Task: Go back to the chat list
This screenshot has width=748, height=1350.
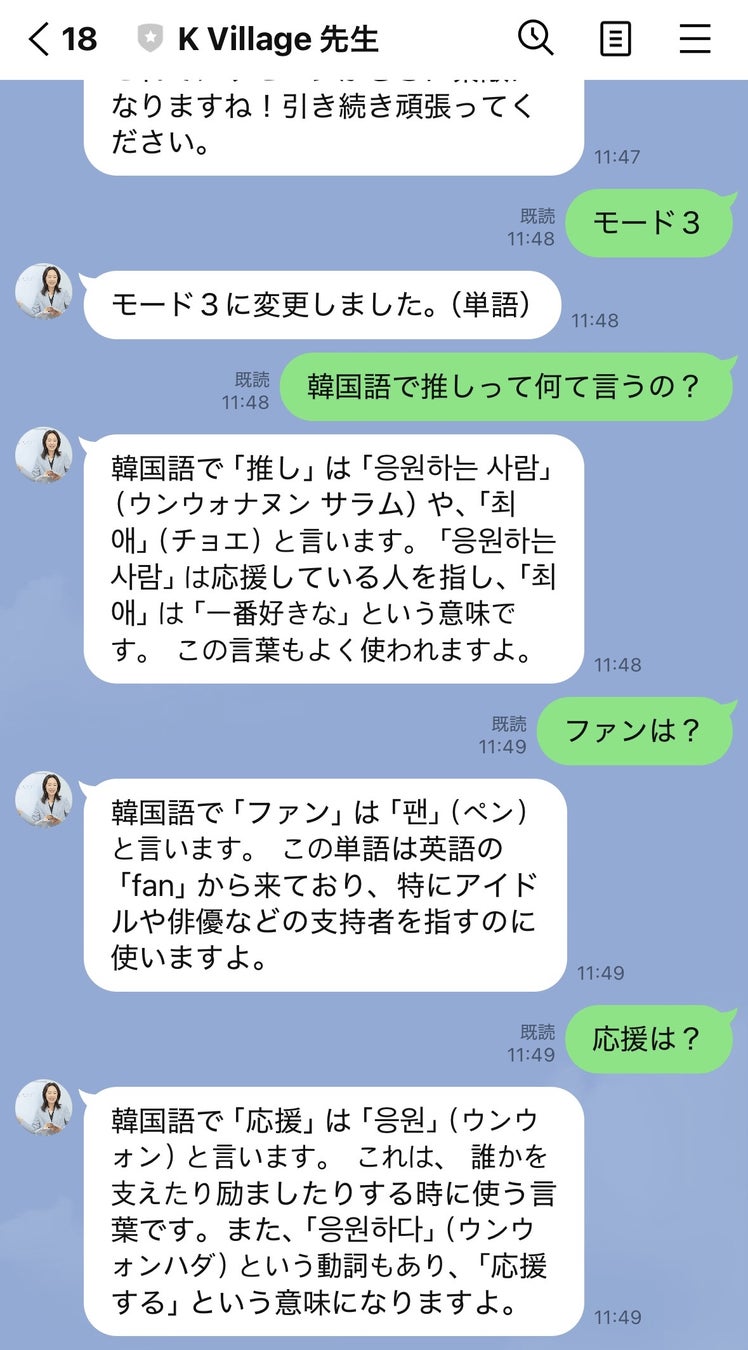Action: (40, 39)
